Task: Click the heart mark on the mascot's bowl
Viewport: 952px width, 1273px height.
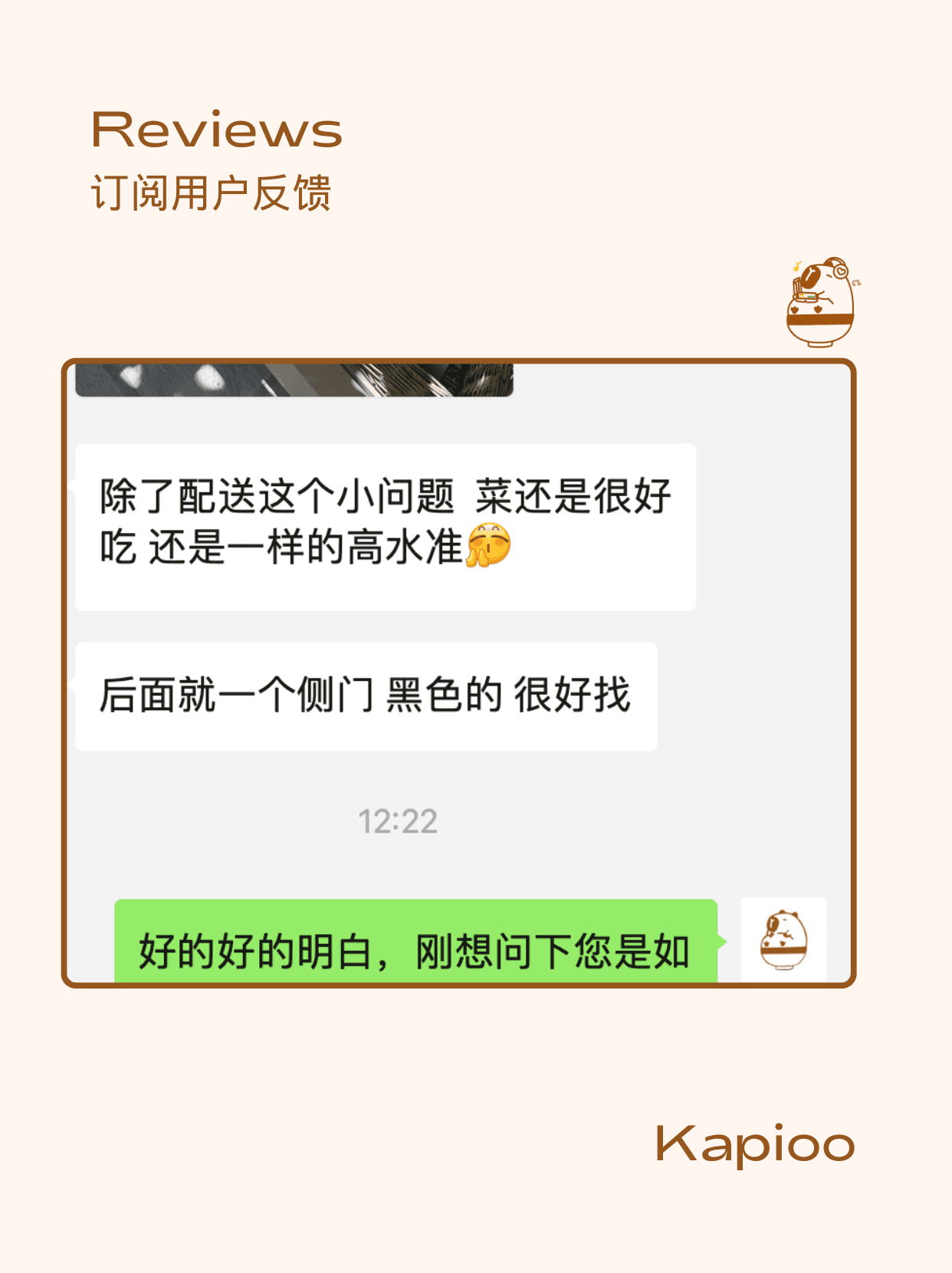Action: [795, 309]
